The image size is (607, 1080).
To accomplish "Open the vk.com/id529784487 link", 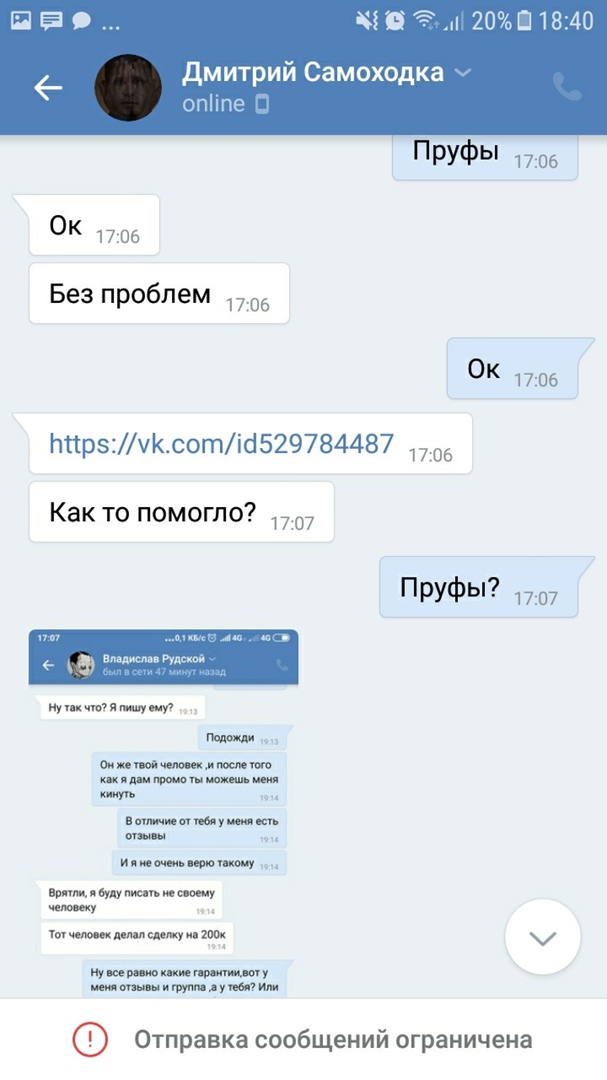I will click(x=221, y=443).
